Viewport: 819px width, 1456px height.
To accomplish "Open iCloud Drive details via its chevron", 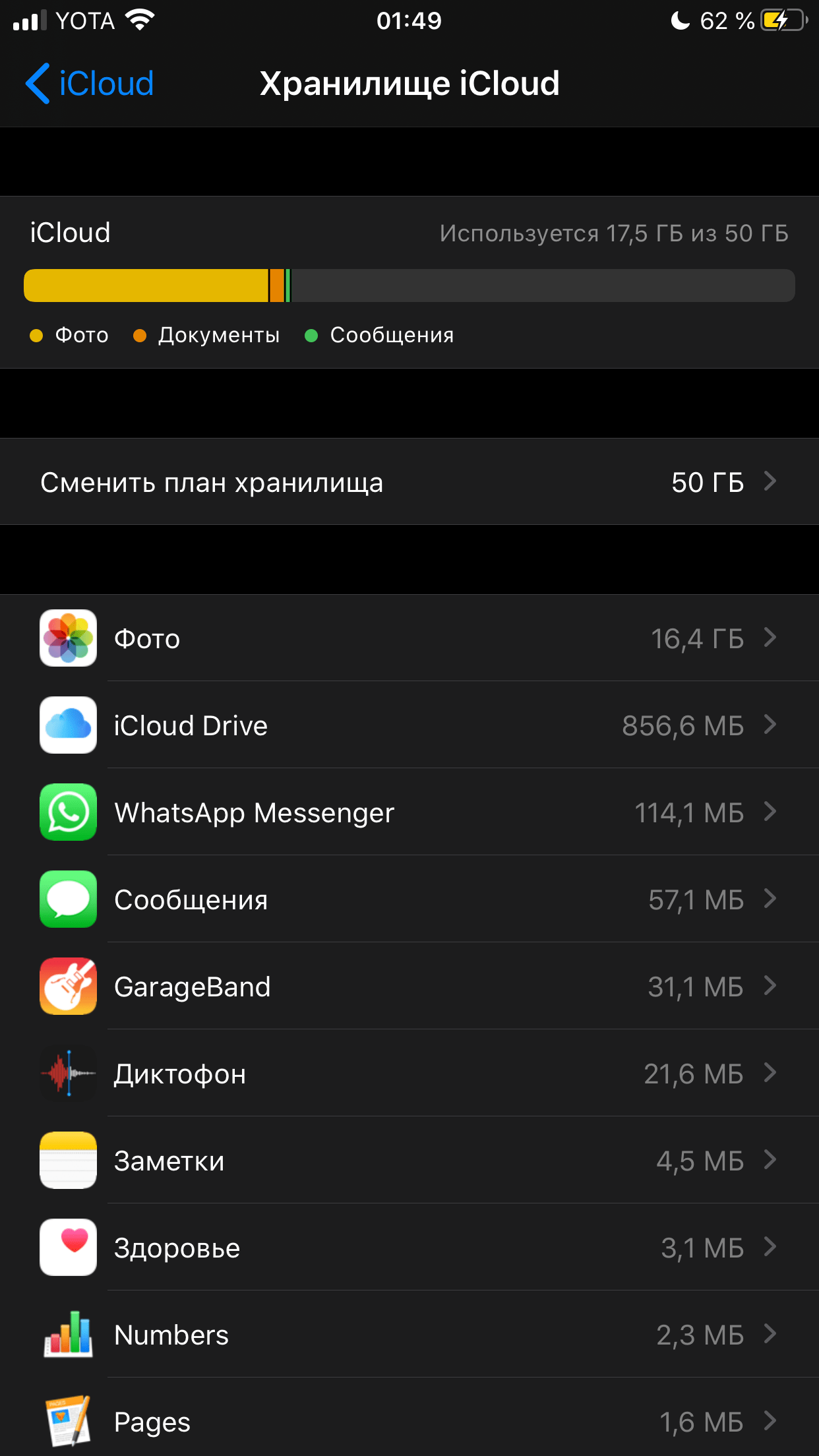I will point(770,725).
